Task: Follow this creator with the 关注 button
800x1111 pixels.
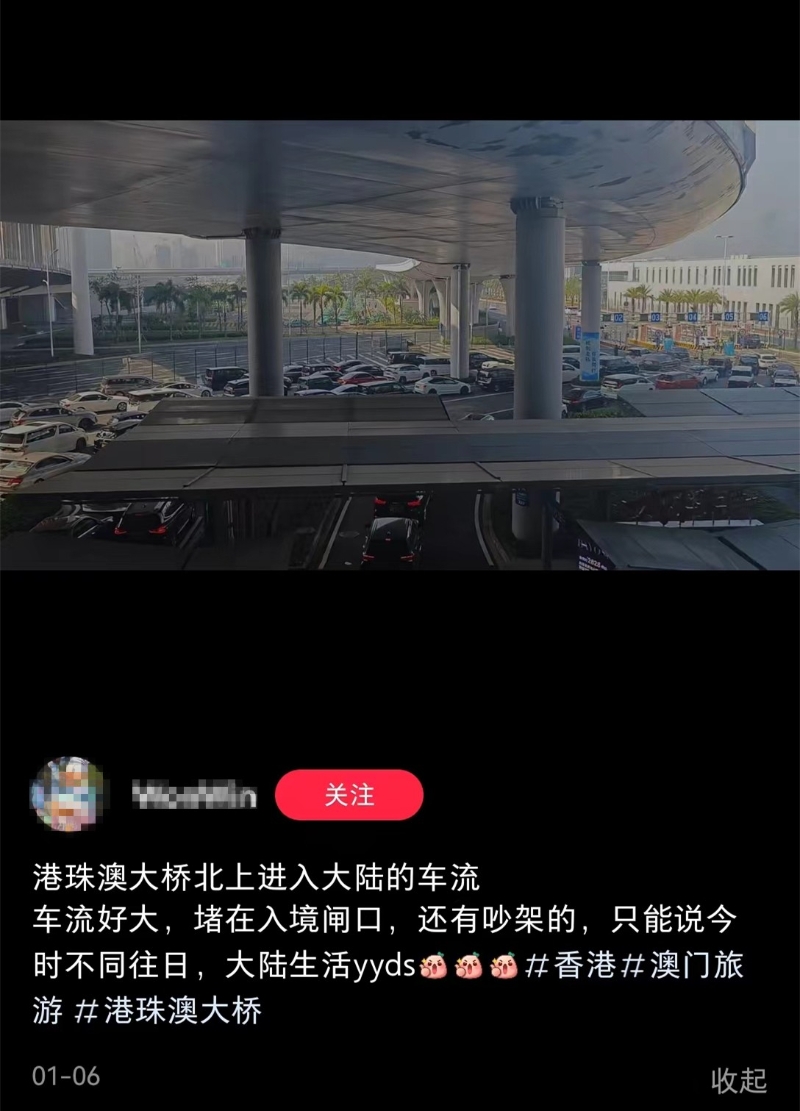Action: click(x=349, y=795)
